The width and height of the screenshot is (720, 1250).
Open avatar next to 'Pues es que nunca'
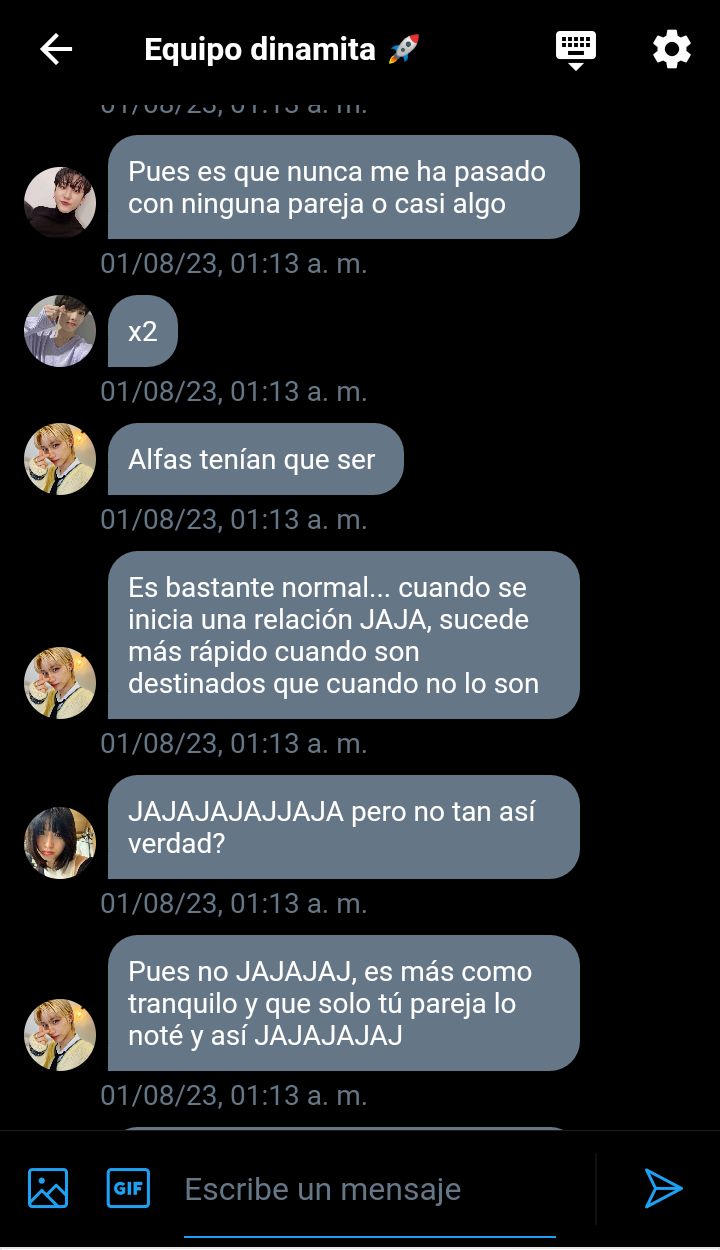tap(60, 203)
